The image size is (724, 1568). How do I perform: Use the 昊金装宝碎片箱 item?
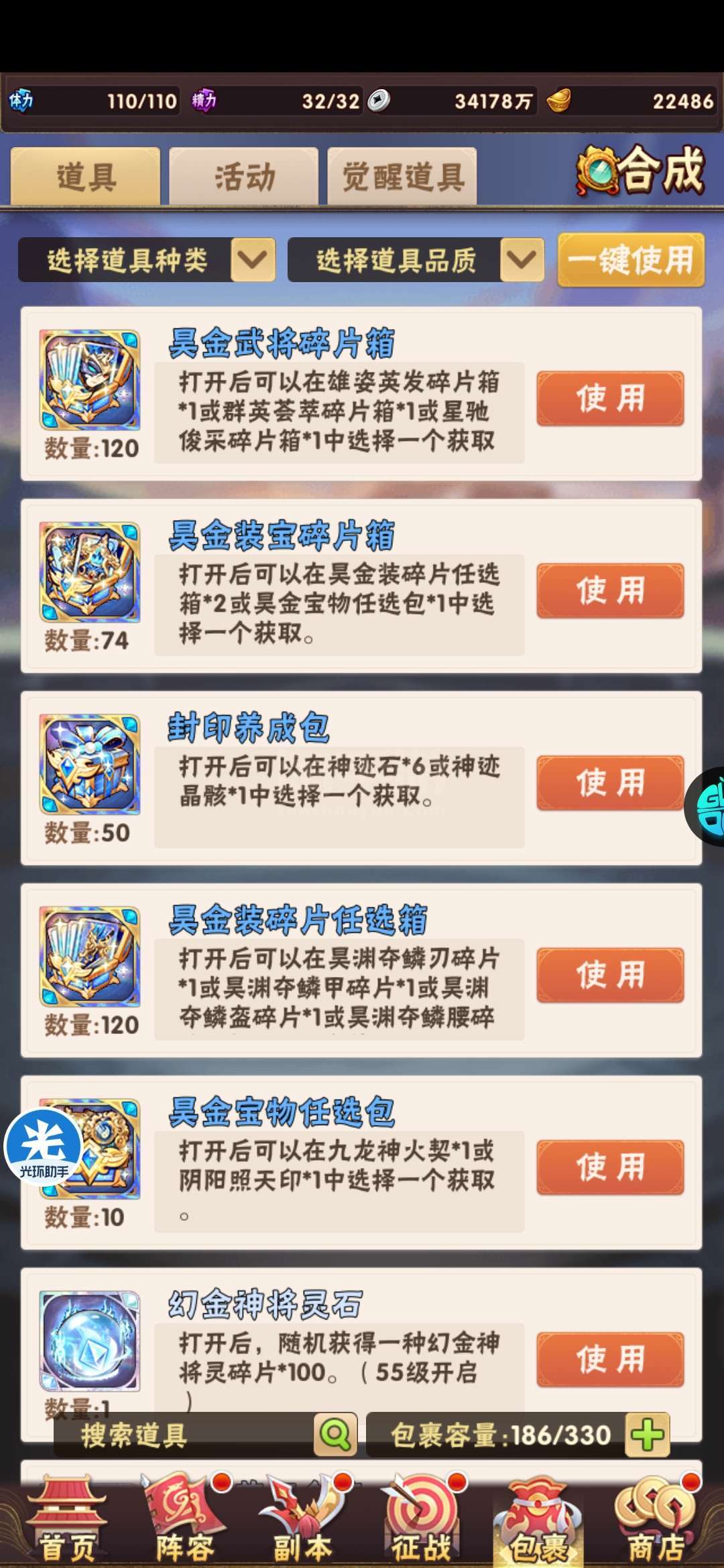click(610, 590)
